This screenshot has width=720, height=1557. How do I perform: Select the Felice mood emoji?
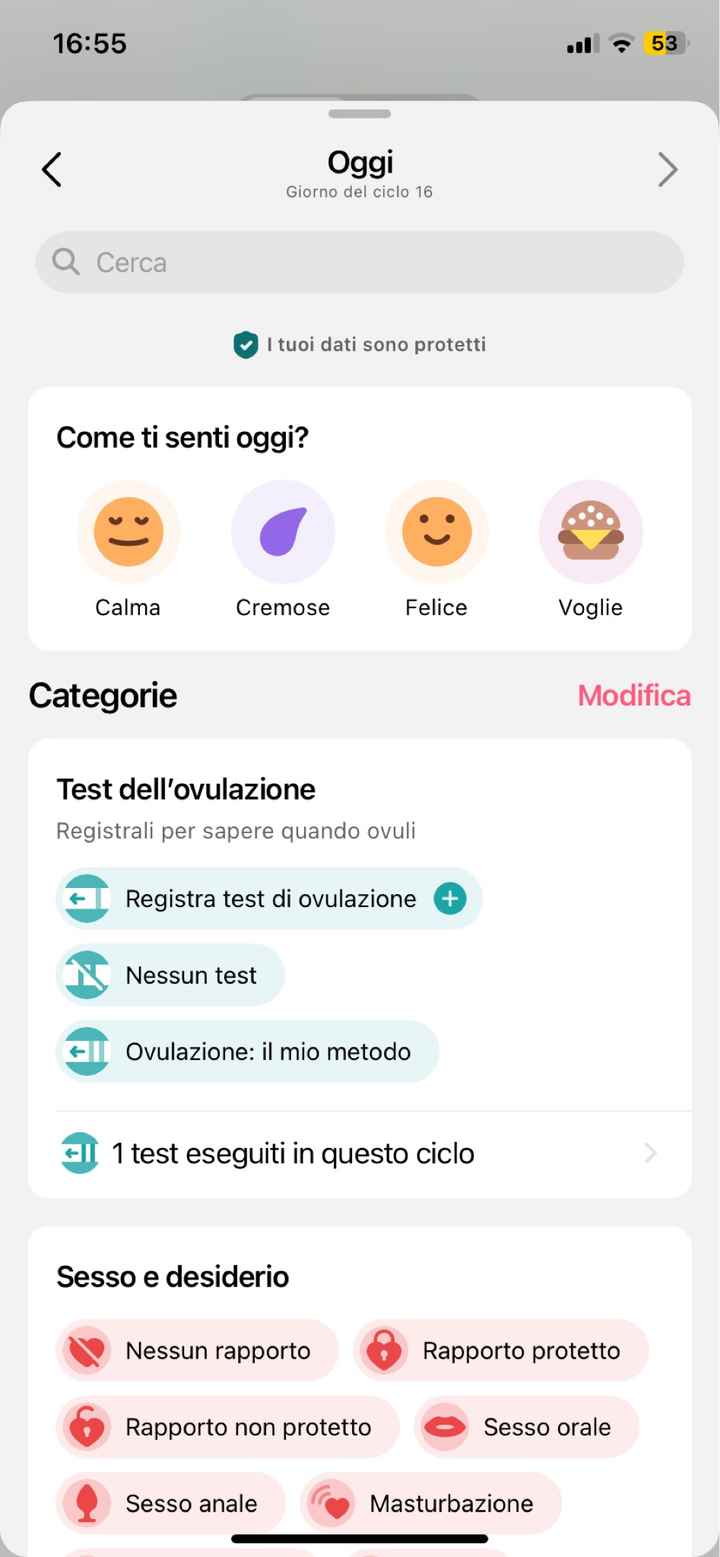437,532
